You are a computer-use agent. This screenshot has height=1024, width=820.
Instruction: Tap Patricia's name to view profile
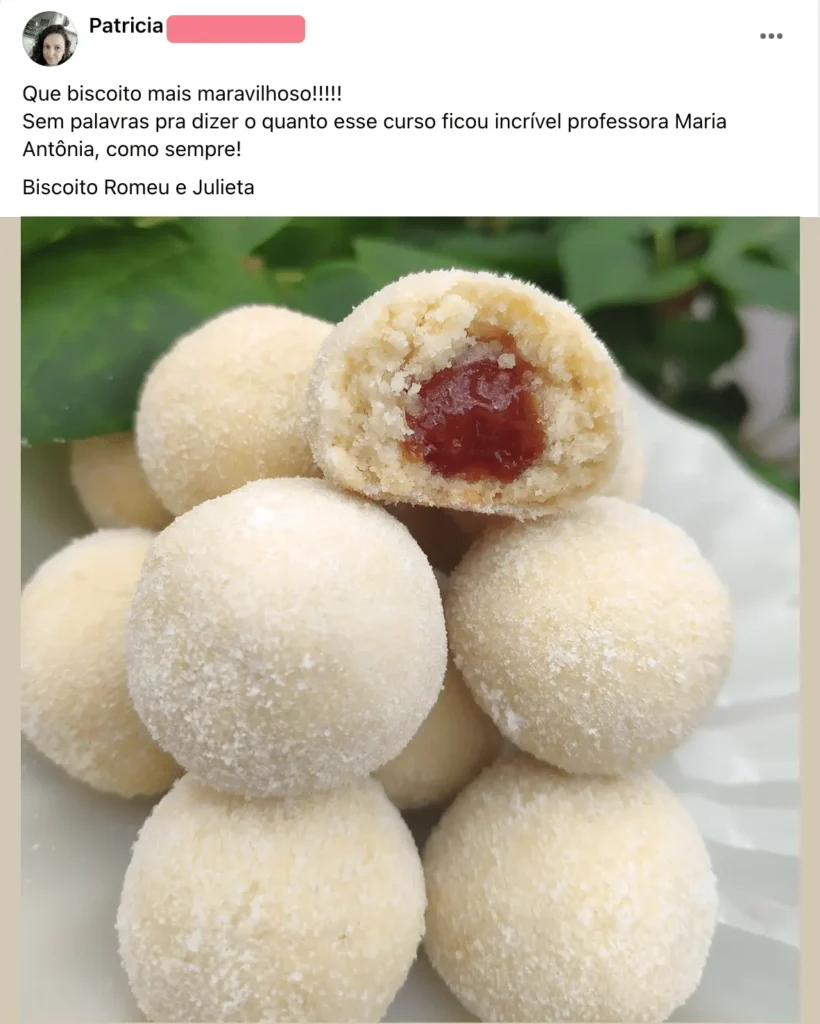126,27
